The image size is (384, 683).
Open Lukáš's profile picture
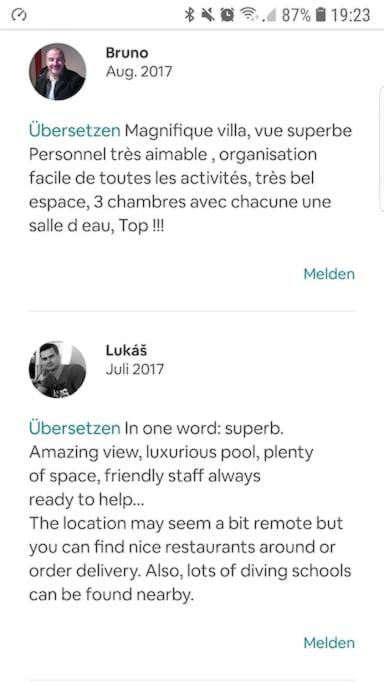pyautogui.click(x=57, y=369)
